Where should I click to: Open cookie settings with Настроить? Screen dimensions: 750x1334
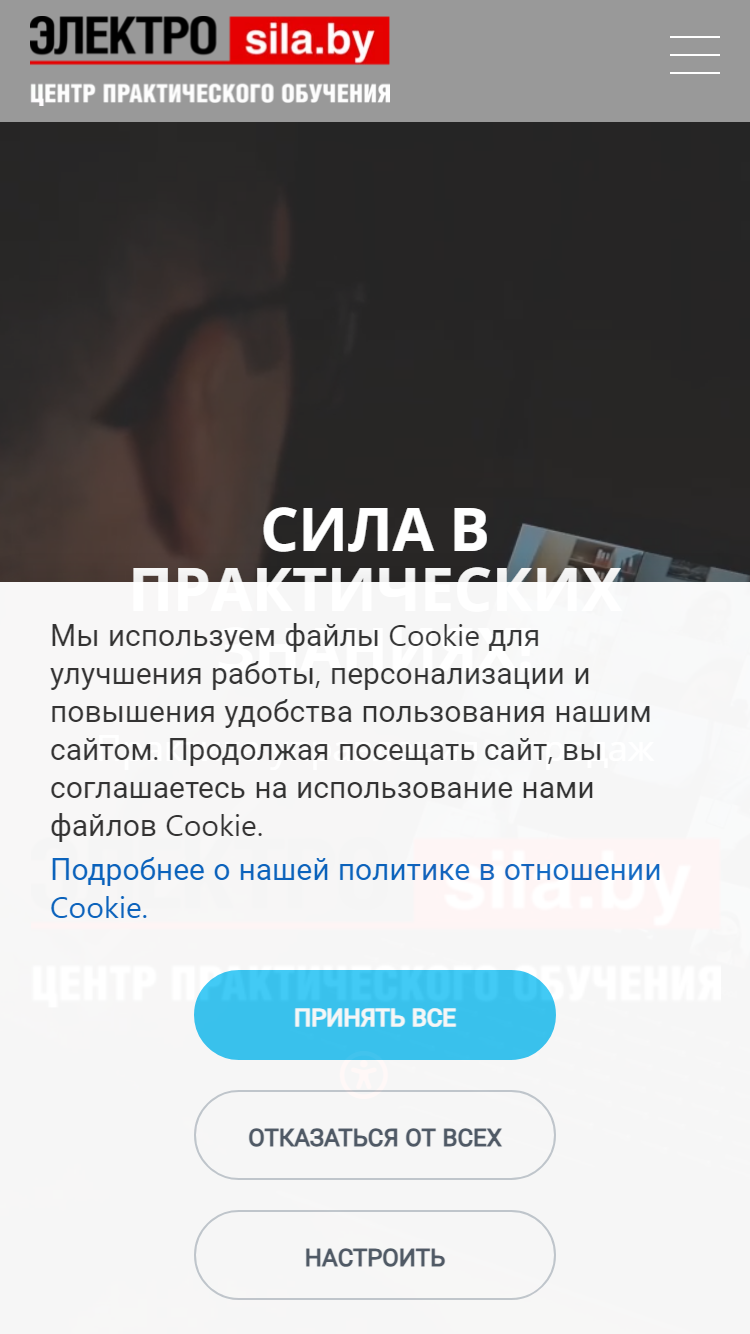pyautogui.click(x=375, y=1255)
